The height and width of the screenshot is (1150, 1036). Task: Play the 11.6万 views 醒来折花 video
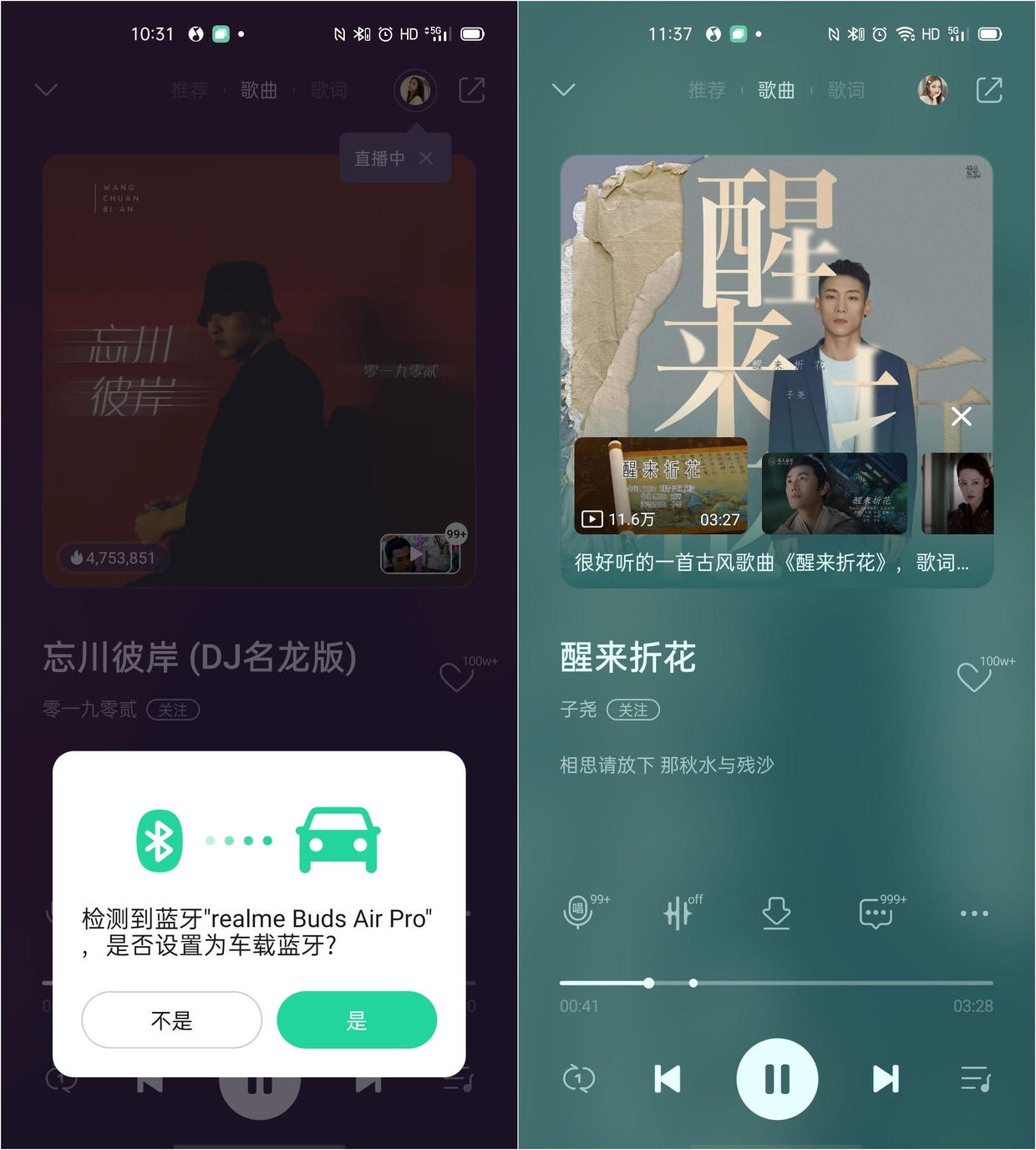661,486
